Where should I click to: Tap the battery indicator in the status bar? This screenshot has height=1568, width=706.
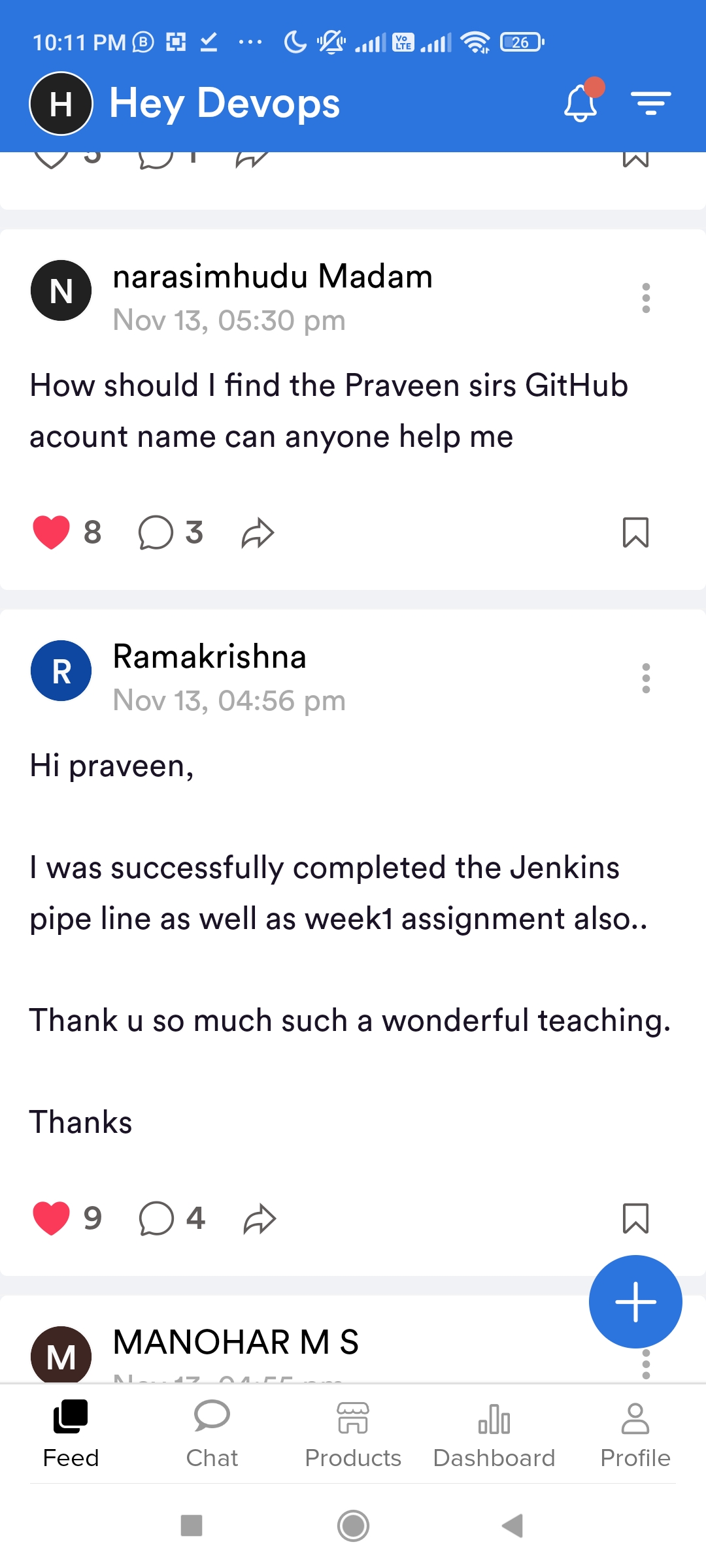520,41
